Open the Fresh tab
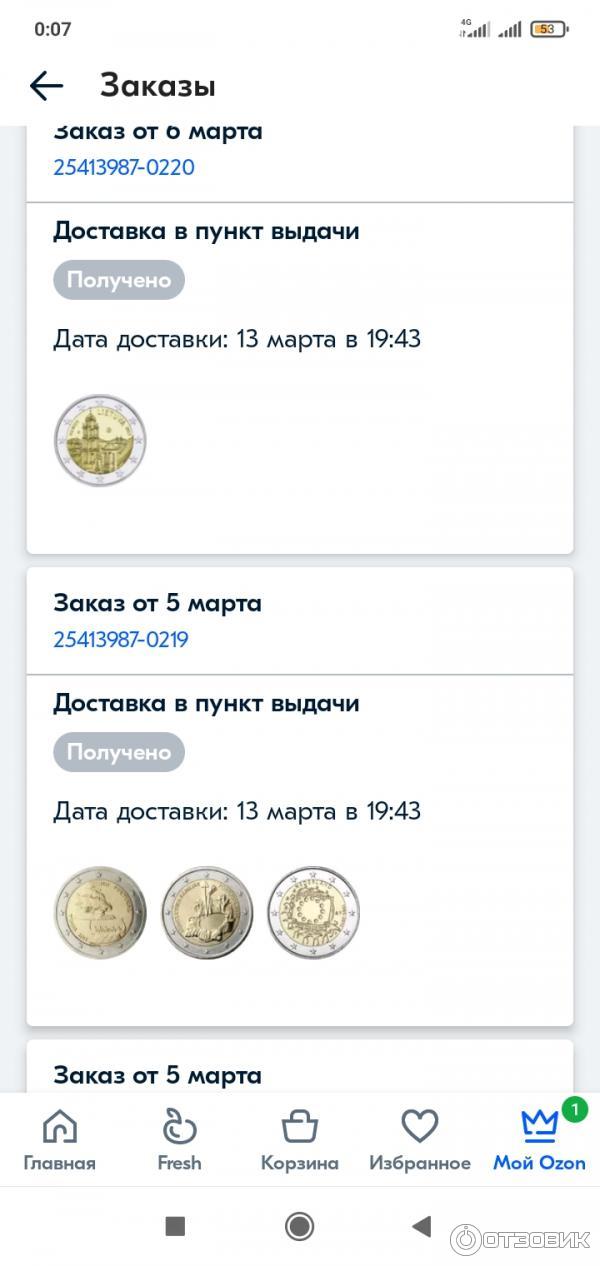 179,1140
